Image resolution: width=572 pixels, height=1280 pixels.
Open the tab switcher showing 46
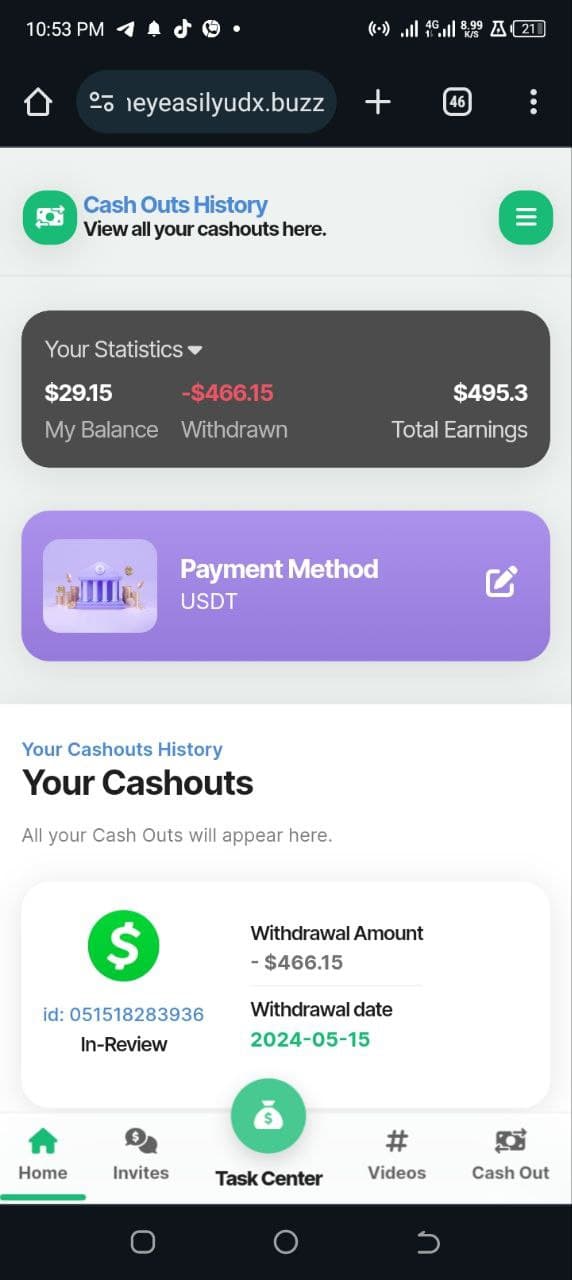[457, 102]
